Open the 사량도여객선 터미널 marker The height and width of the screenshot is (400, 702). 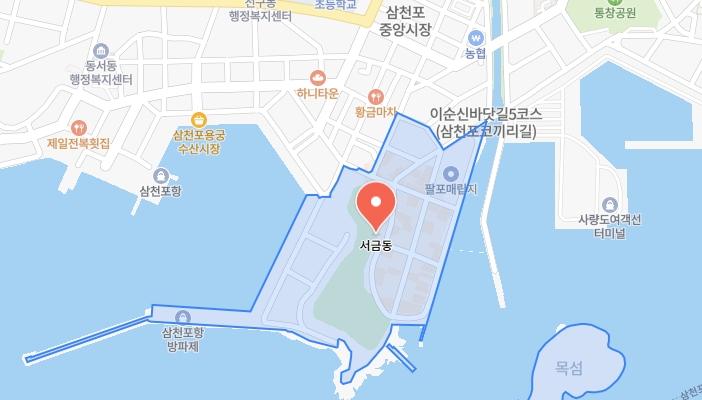click(x=610, y=204)
